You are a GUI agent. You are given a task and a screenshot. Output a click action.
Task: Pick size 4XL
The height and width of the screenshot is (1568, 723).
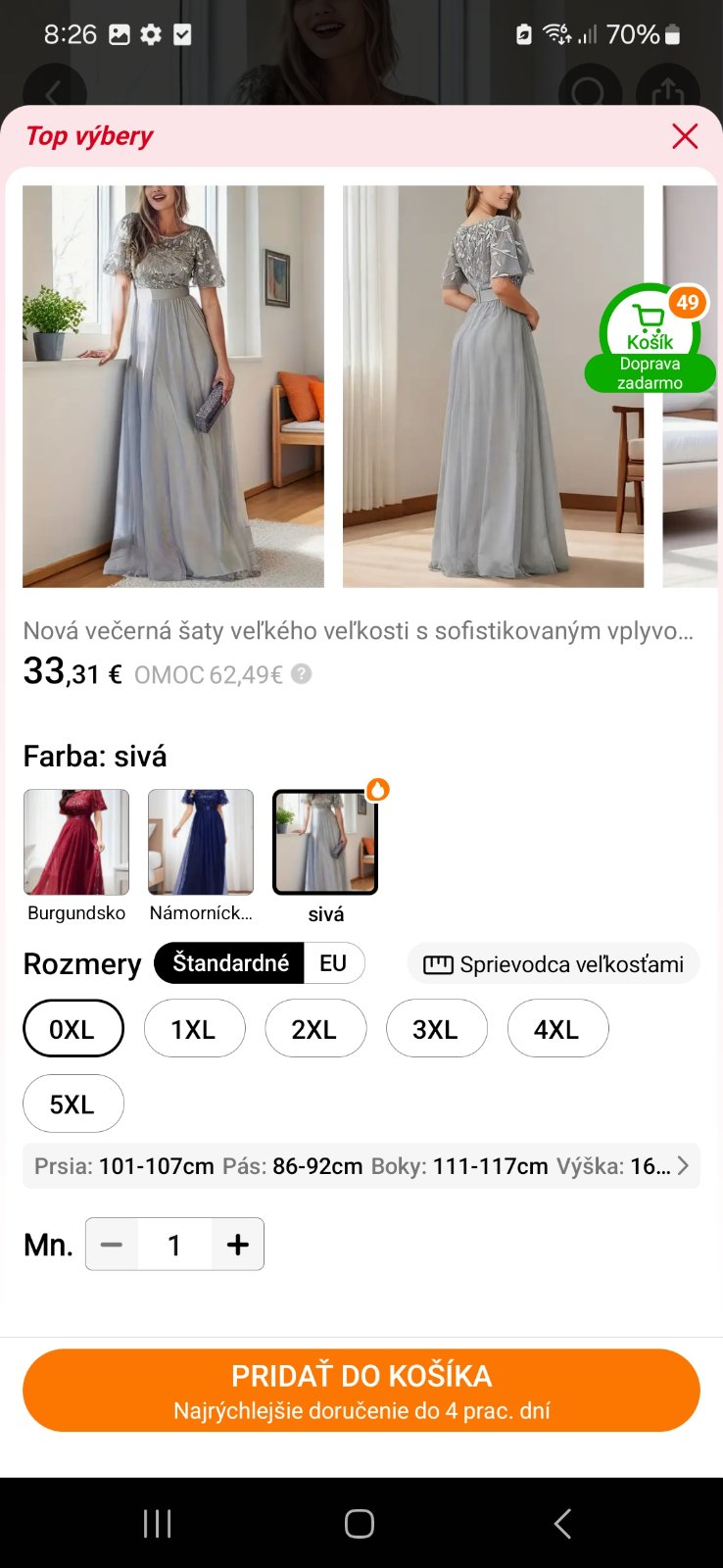(557, 1029)
